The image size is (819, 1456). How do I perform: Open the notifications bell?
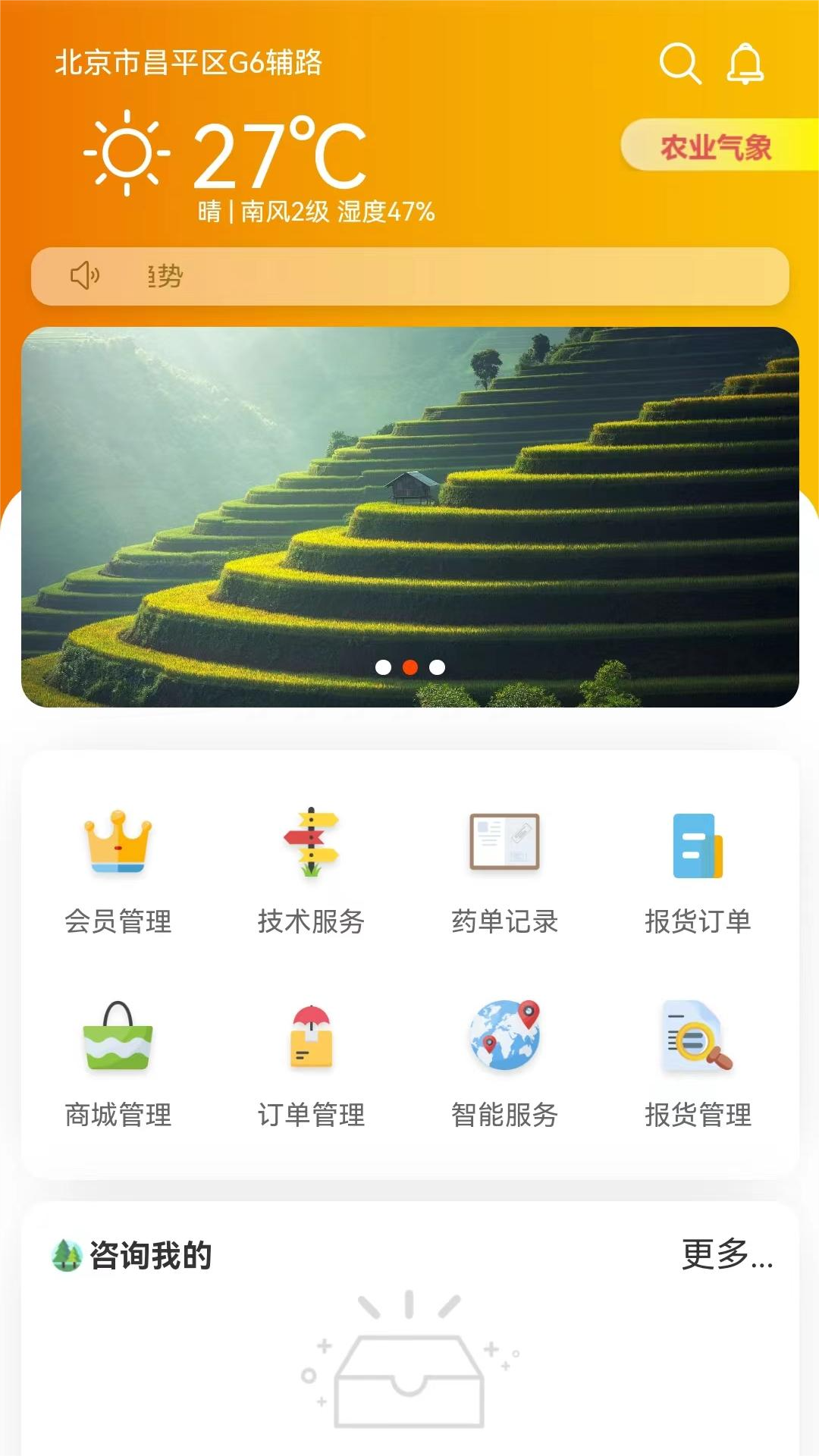[745, 64]
